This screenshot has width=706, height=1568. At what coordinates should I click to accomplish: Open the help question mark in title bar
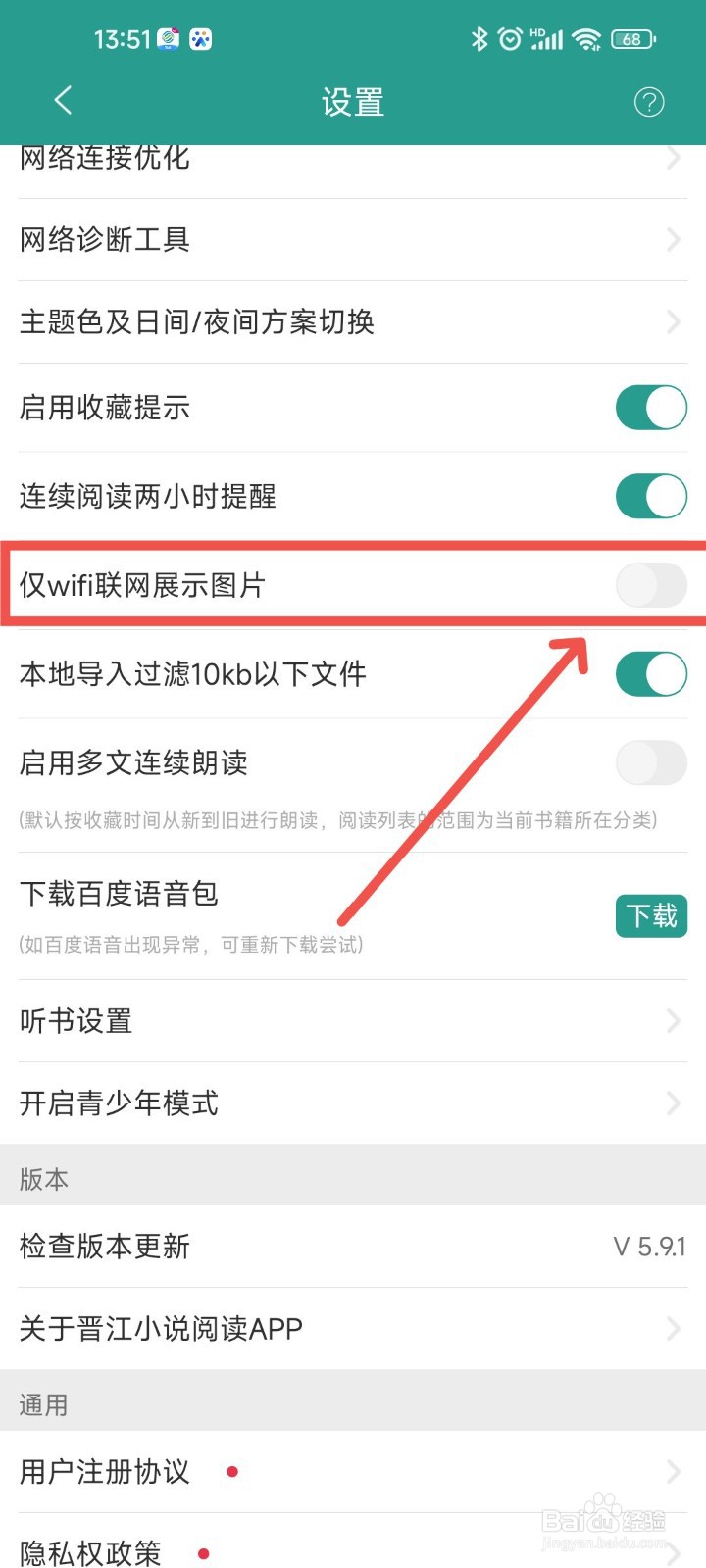coord(649,101)
